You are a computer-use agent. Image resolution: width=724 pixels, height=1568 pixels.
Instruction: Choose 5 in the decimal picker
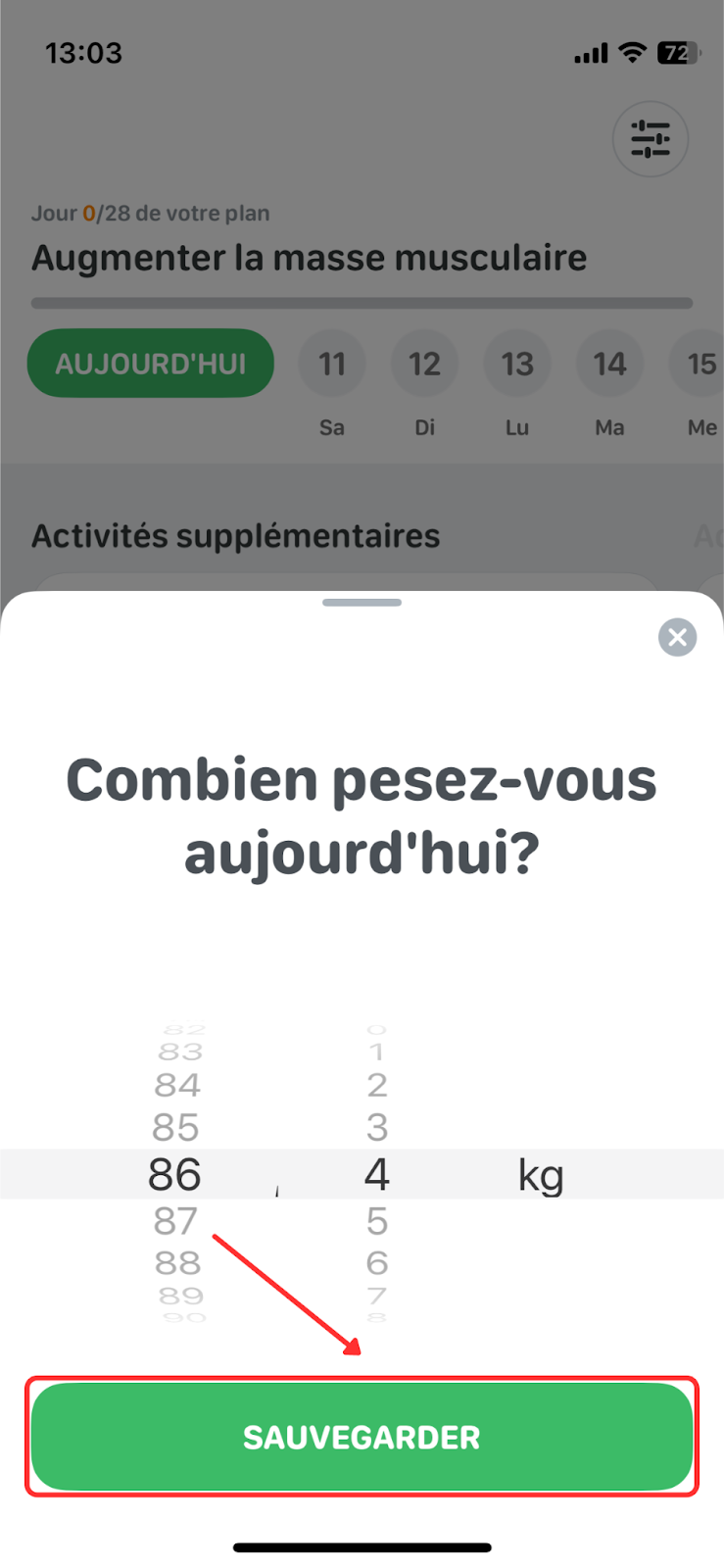(x=377, y=1221)
